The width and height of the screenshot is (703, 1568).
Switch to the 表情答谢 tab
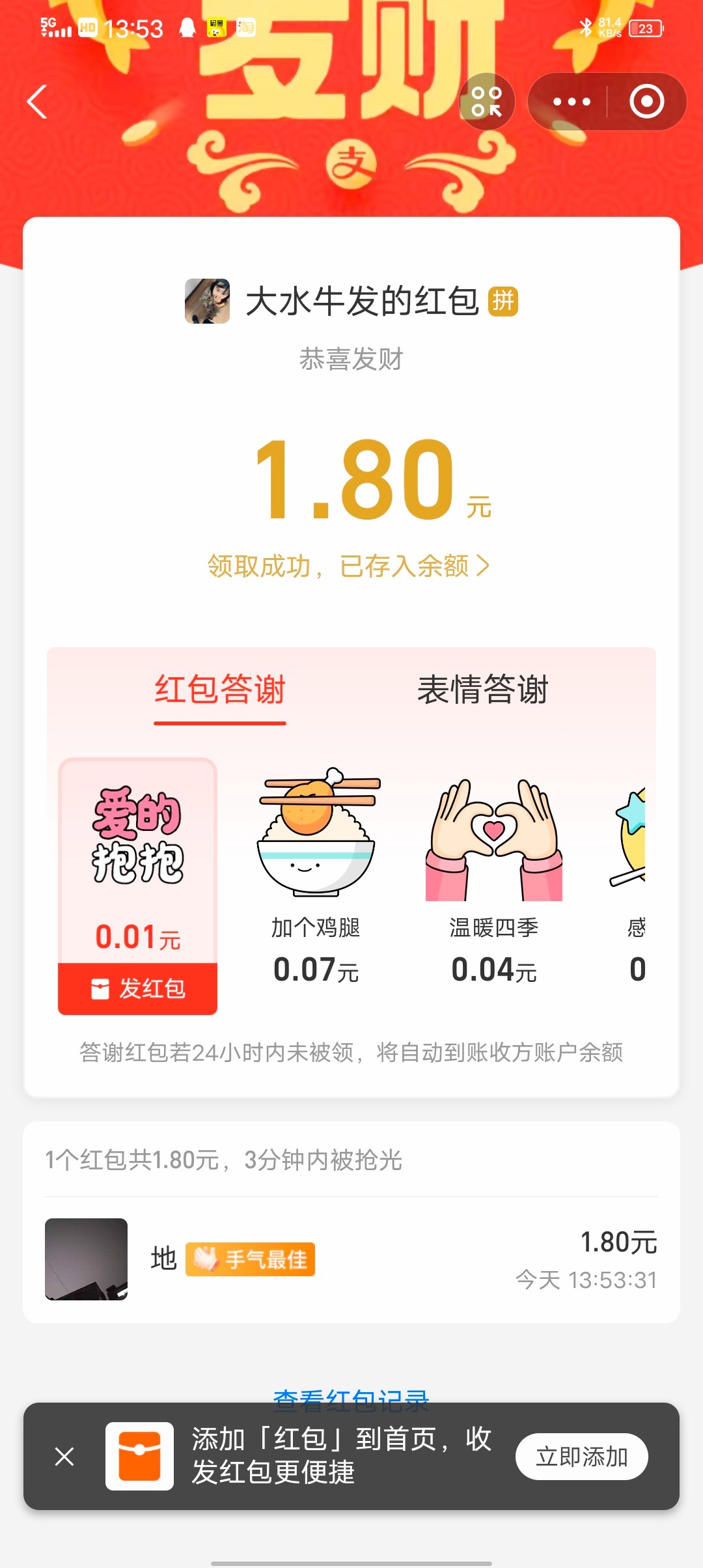click(x=482, y=690)
